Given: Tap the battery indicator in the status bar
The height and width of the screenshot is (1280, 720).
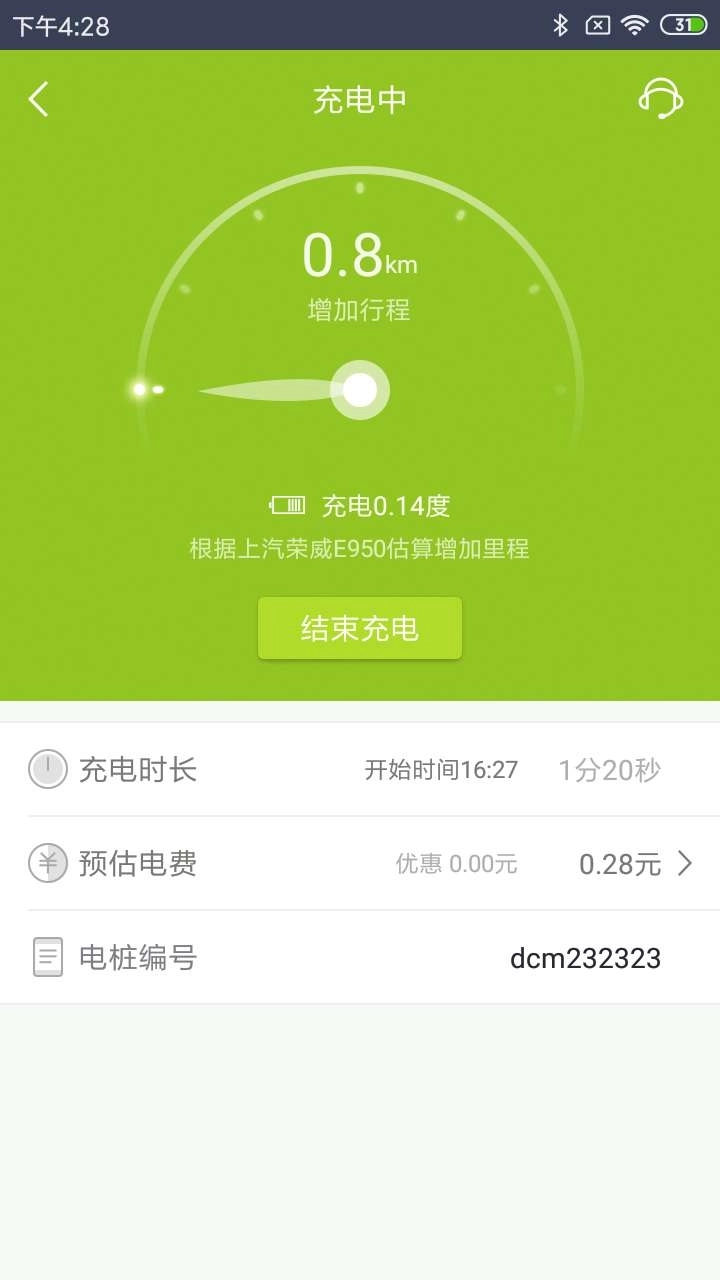Looking at the screenshot, I should click(x=685, y=24).
